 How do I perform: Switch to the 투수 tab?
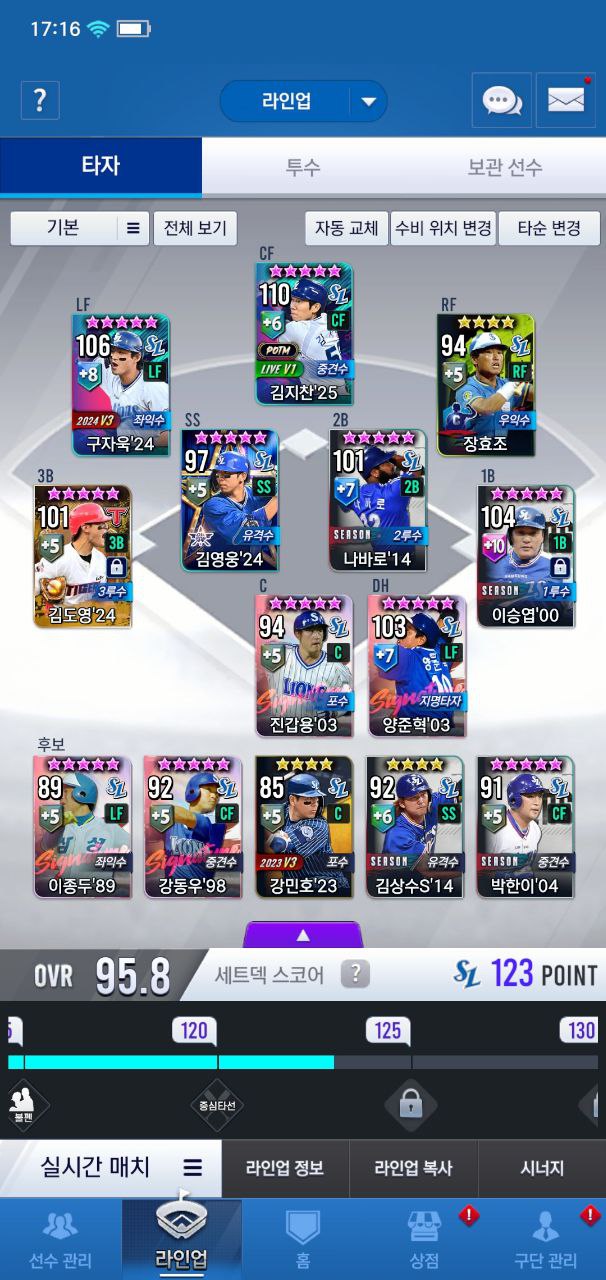[x=303, y=167]
